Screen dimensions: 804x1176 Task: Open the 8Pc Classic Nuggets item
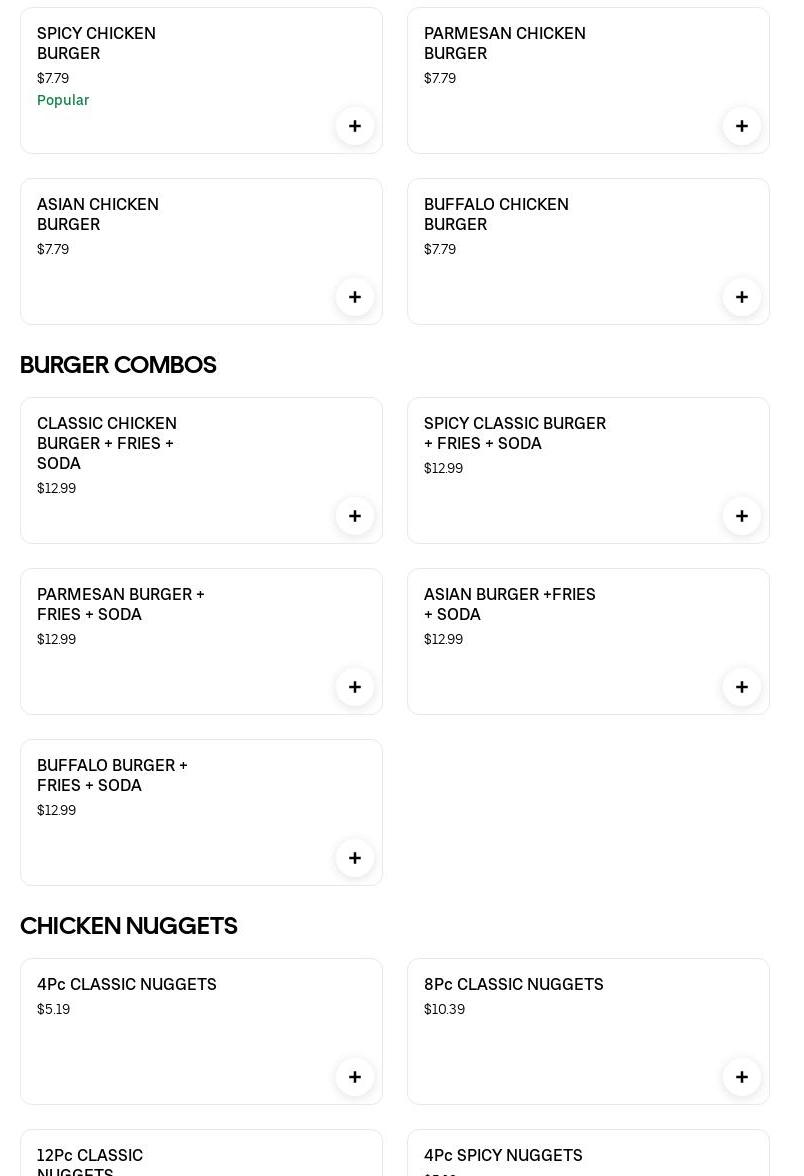pos(513,984)
